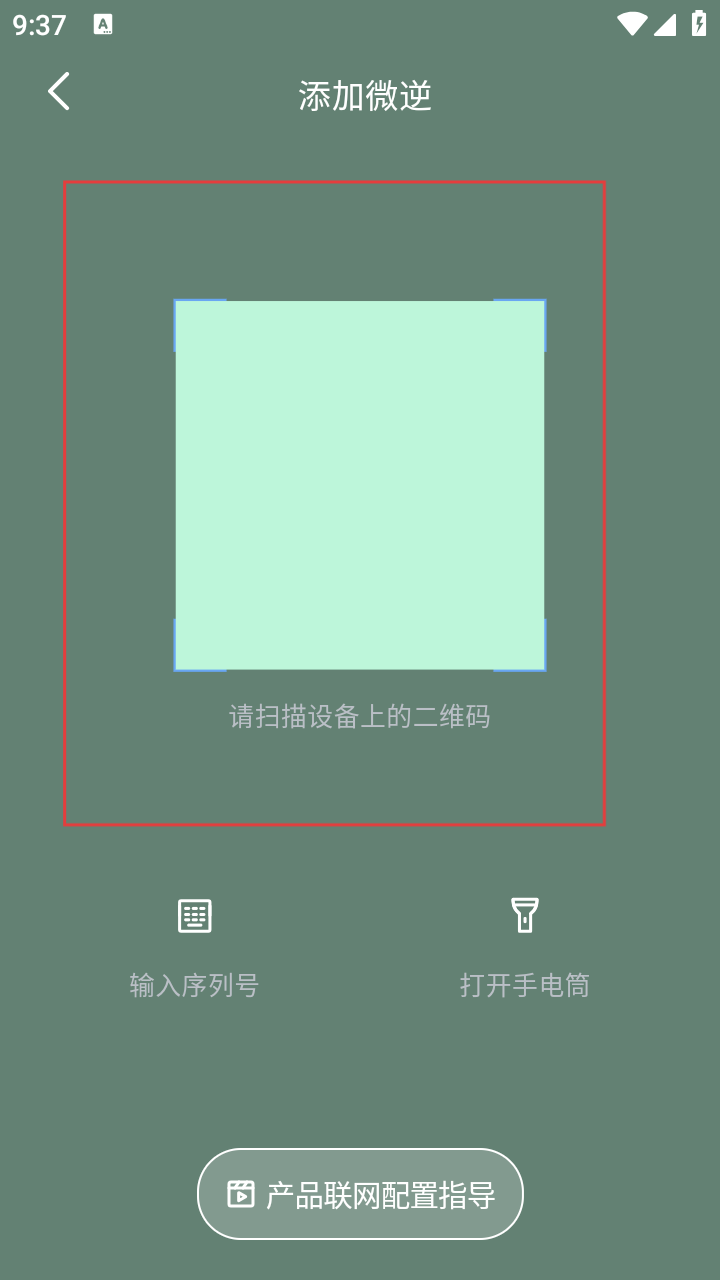720x1280 pixels.
Task: Tap 输入序列号 to enter the serial number
Action: point(194,946)
